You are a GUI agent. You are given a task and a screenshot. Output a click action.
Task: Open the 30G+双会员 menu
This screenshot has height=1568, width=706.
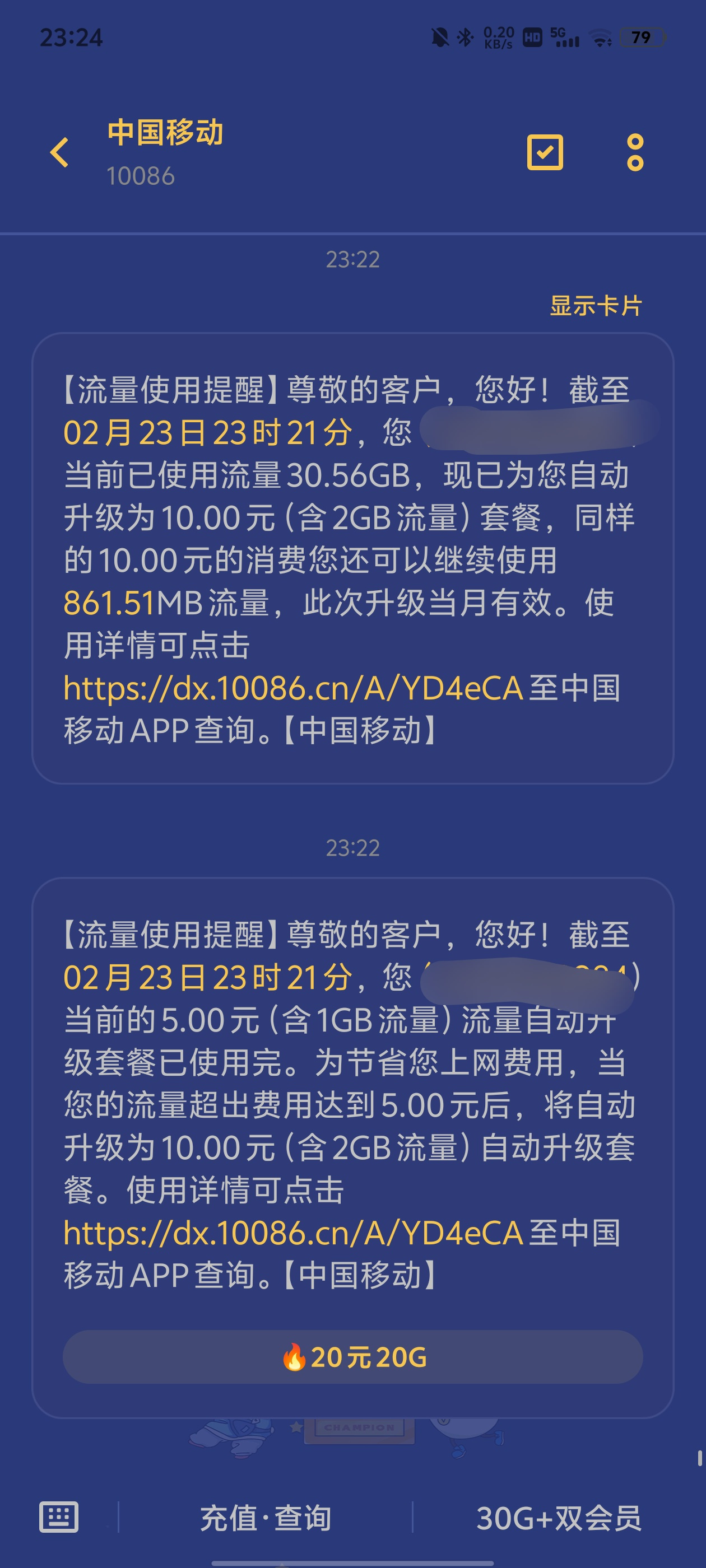[x=559, y=1518]
